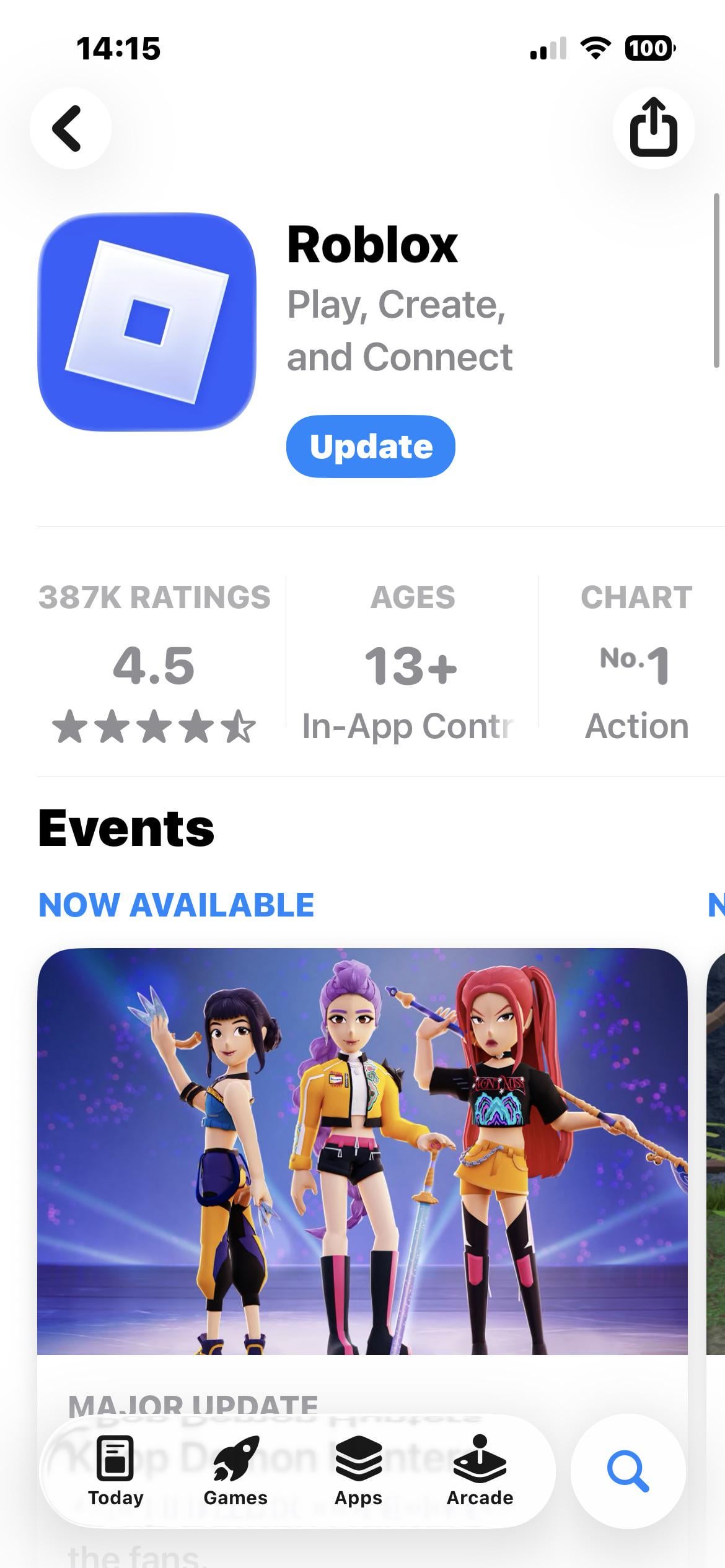Update the Roblox app
Viewport: 725px width, 1568px height.
point(371,446)
